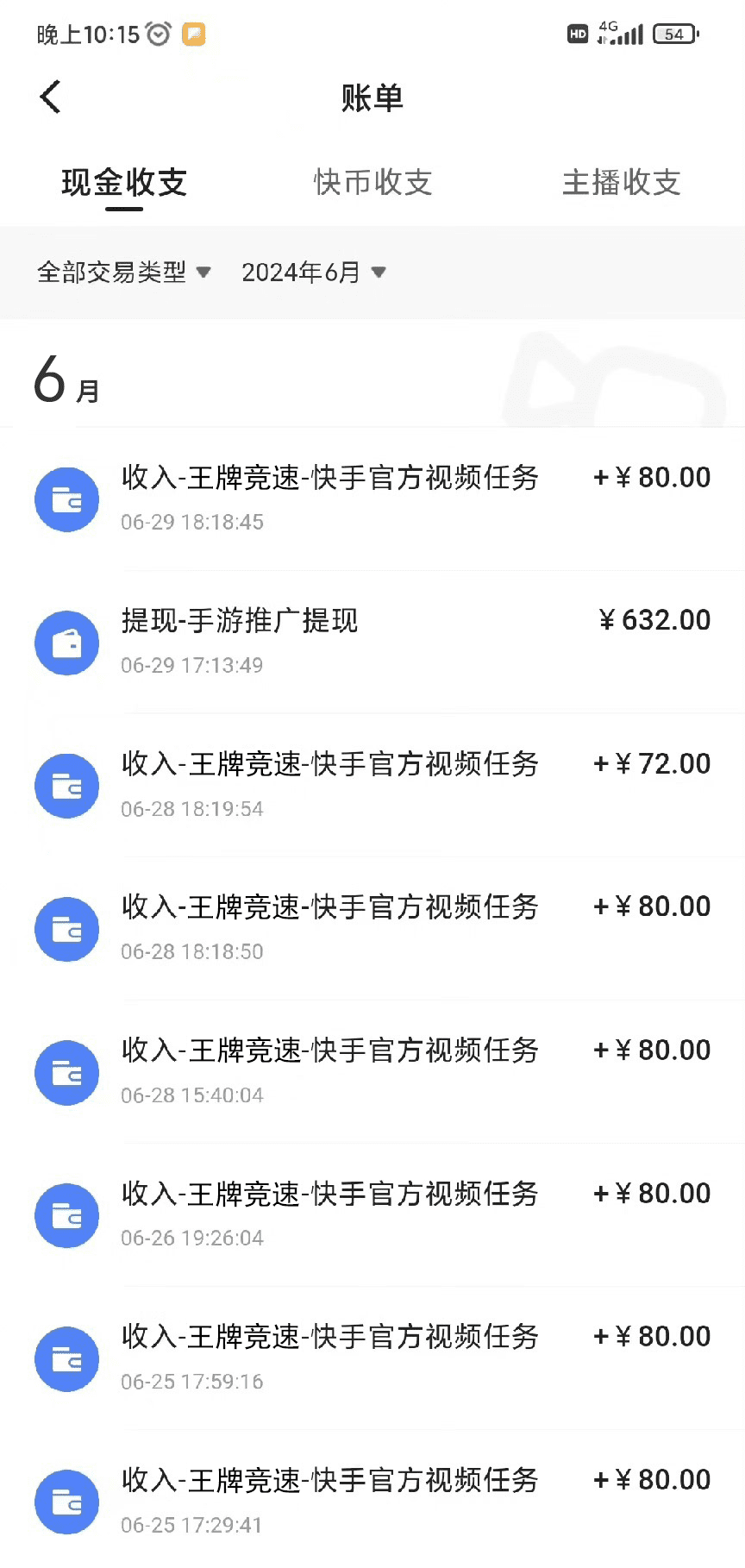Tap the HD indicator icon in the status bar

576,33
